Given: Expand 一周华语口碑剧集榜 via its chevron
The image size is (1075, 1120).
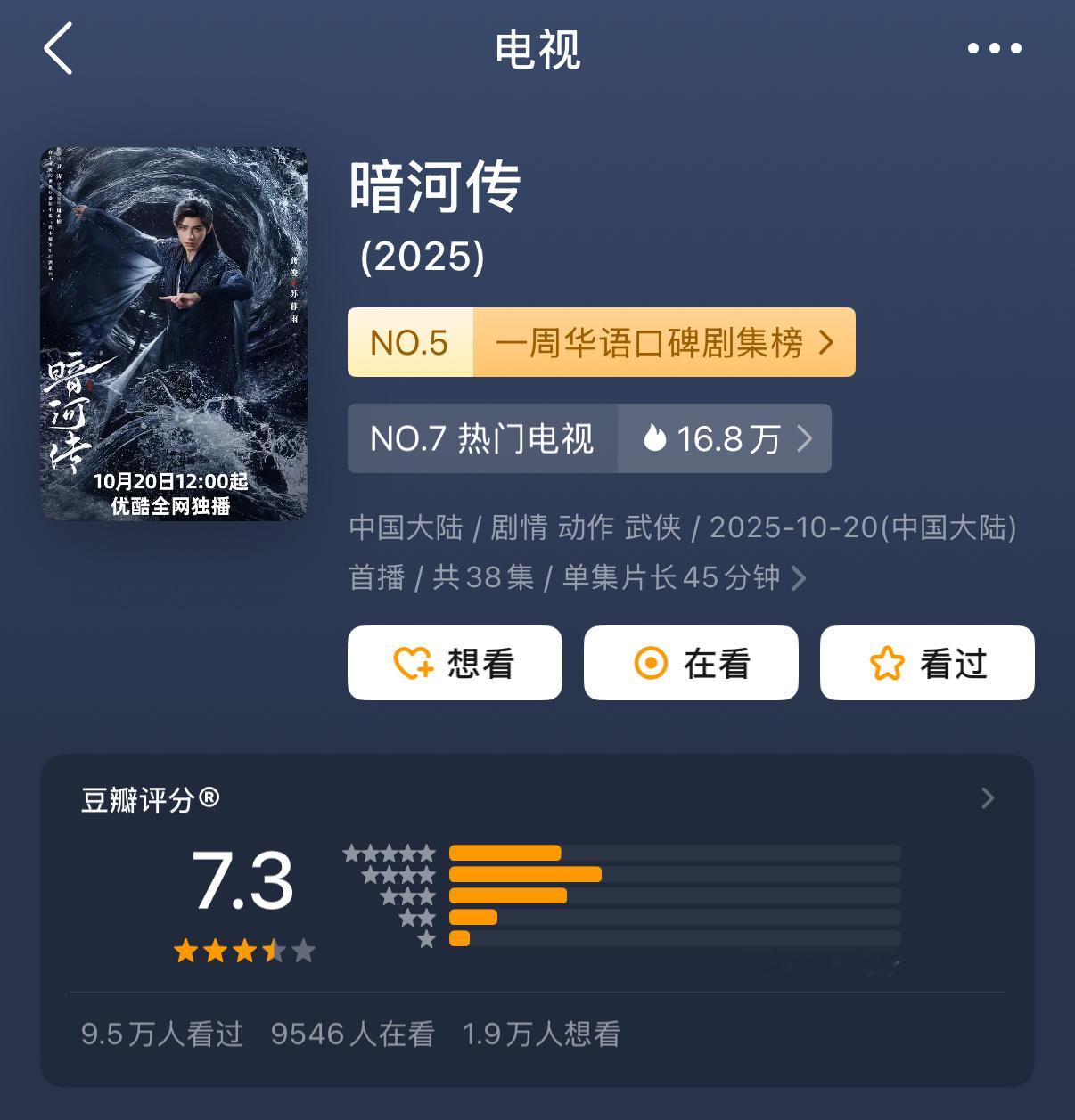Looking at the screenshot, I should 827,341.
